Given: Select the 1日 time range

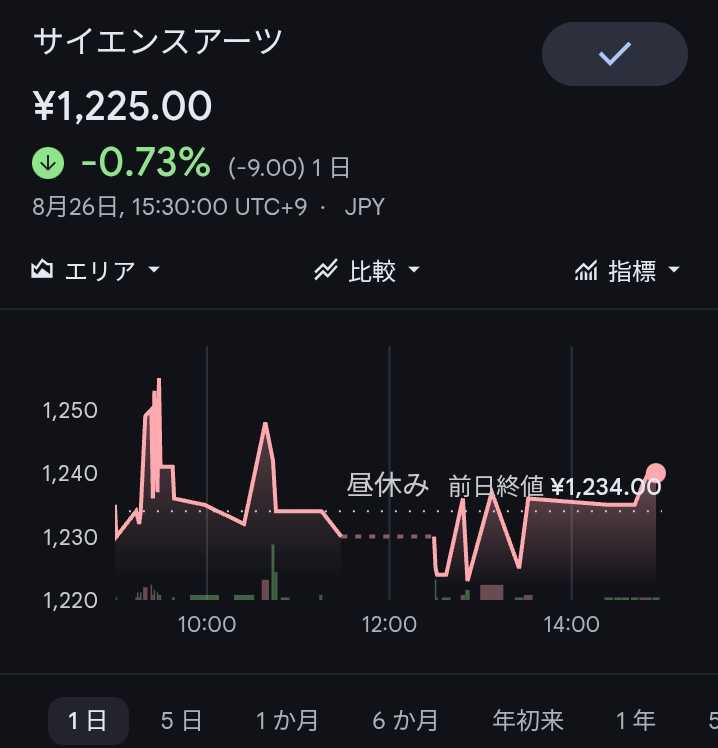Looking at the screenshot, I should 88,721.
